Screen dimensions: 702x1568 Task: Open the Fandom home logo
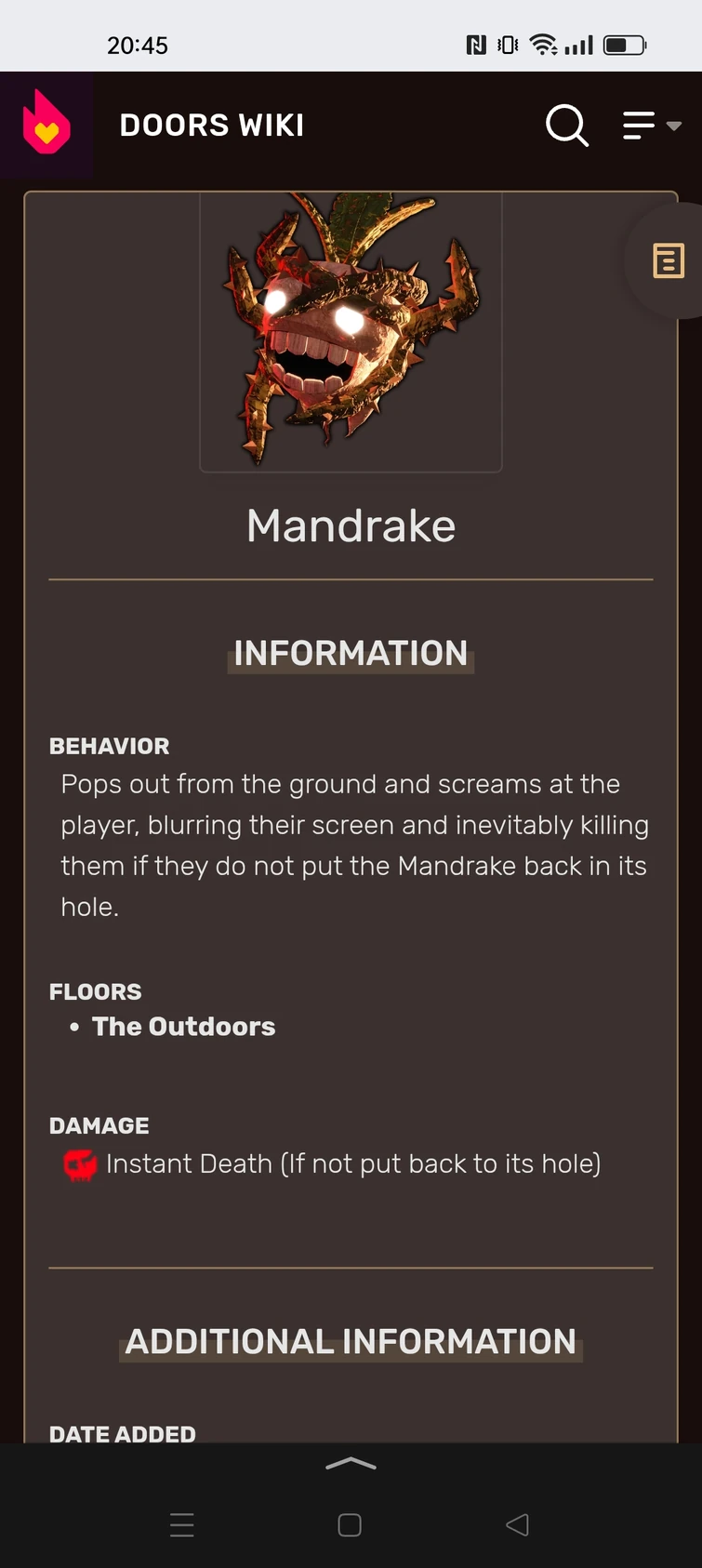point(46,125)
